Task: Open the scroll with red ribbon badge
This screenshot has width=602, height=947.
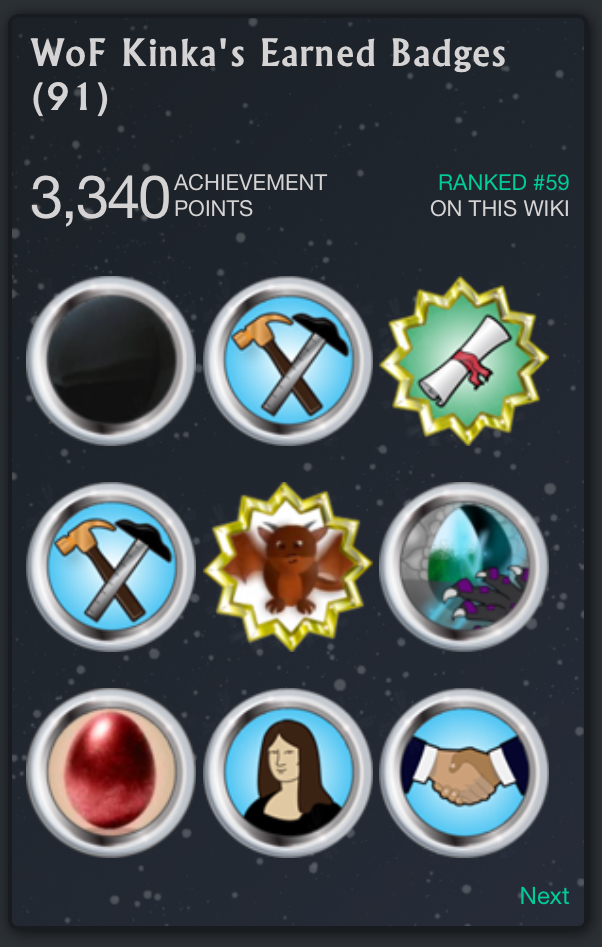Action: [x=464, y=361]
